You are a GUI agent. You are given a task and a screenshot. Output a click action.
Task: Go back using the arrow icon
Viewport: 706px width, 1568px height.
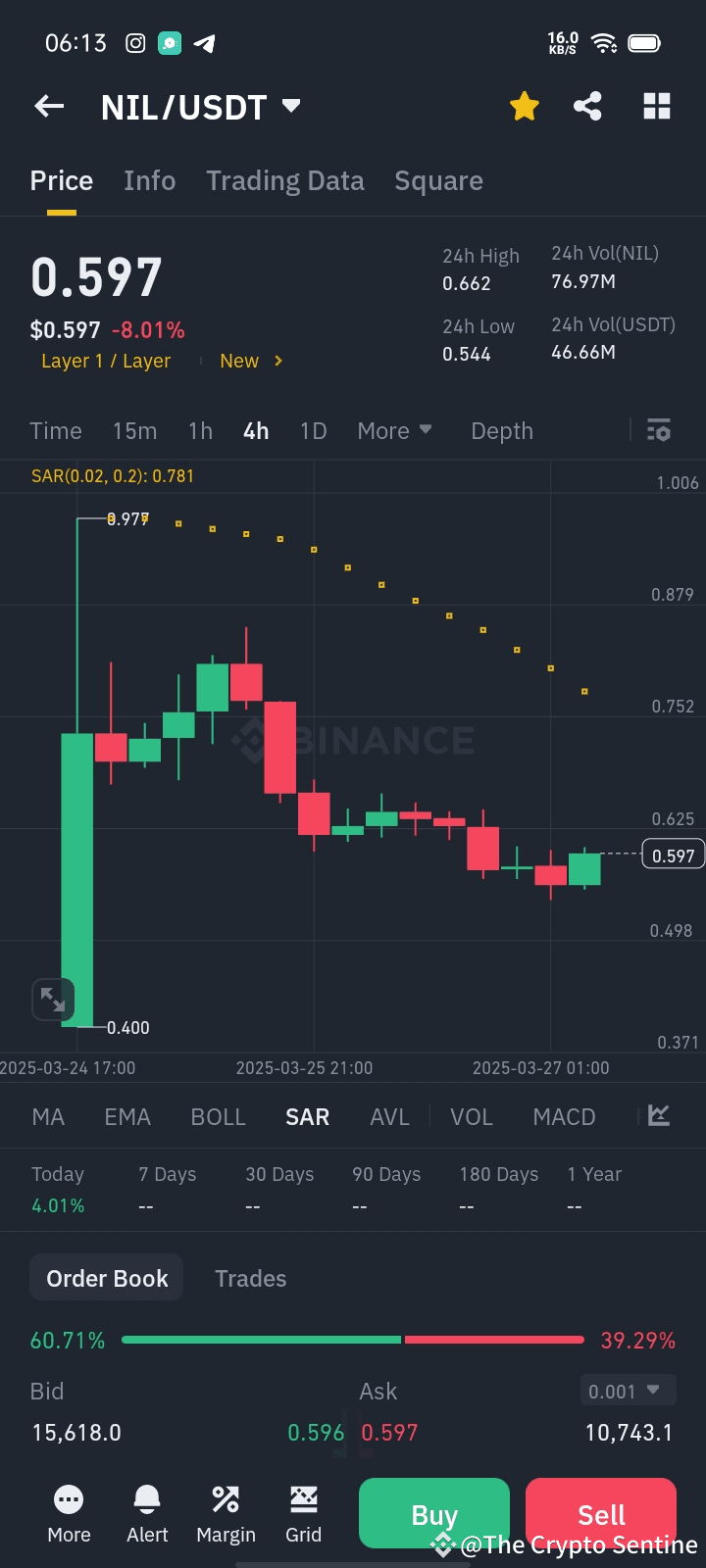[49, 107]
